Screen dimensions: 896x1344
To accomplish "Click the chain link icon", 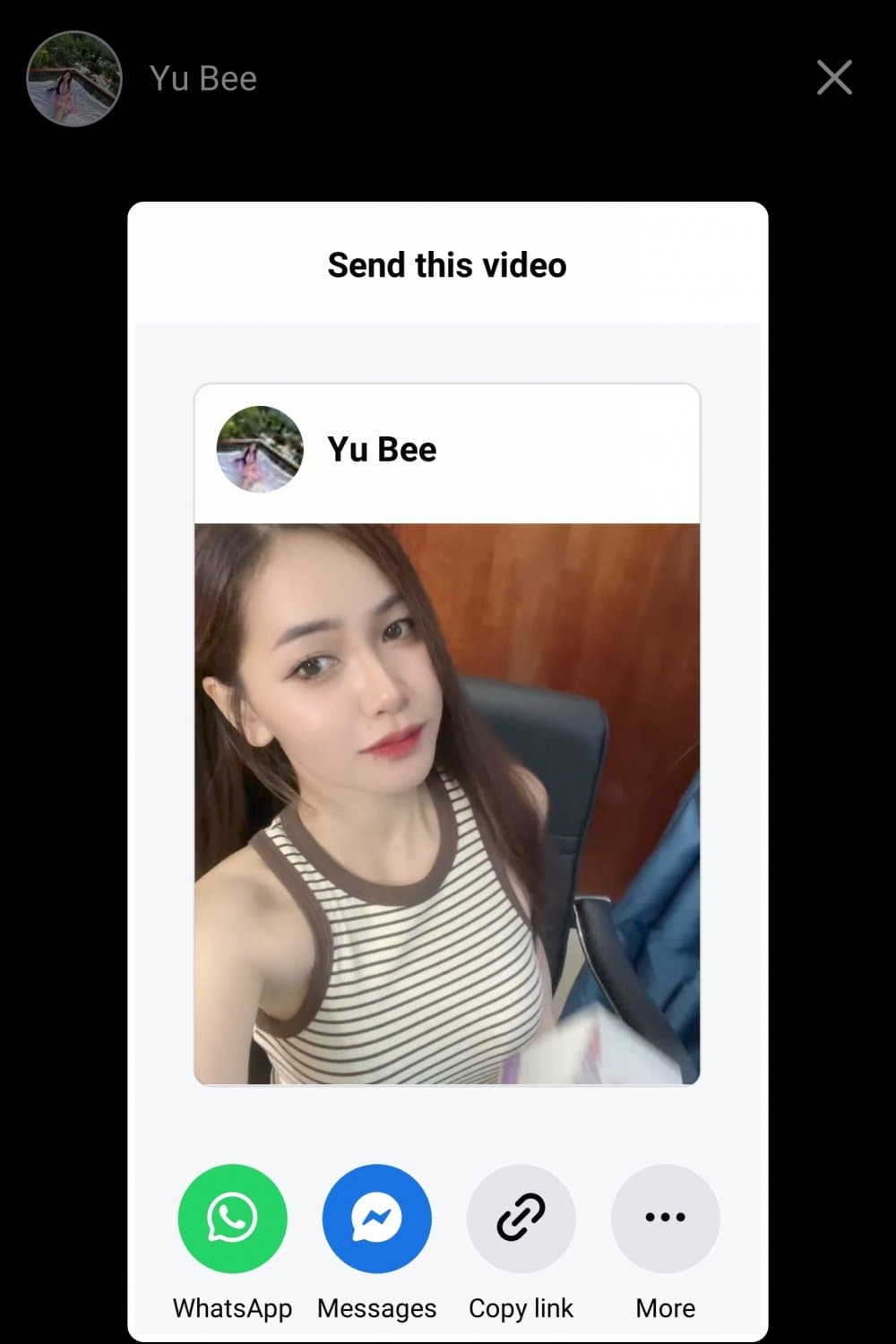I will pos(521,1217).
